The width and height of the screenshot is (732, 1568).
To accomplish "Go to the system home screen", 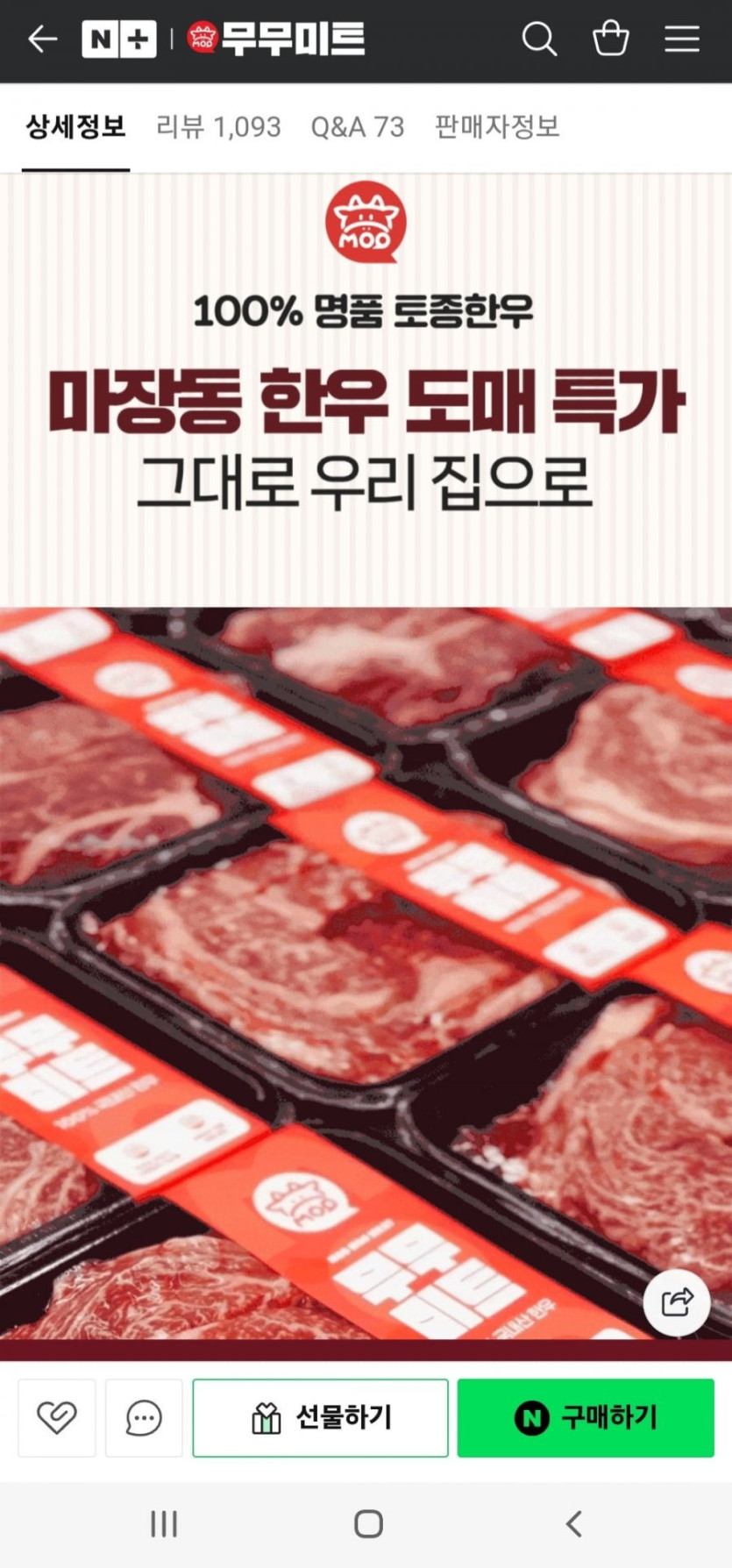I will (x=368, y=1524).
